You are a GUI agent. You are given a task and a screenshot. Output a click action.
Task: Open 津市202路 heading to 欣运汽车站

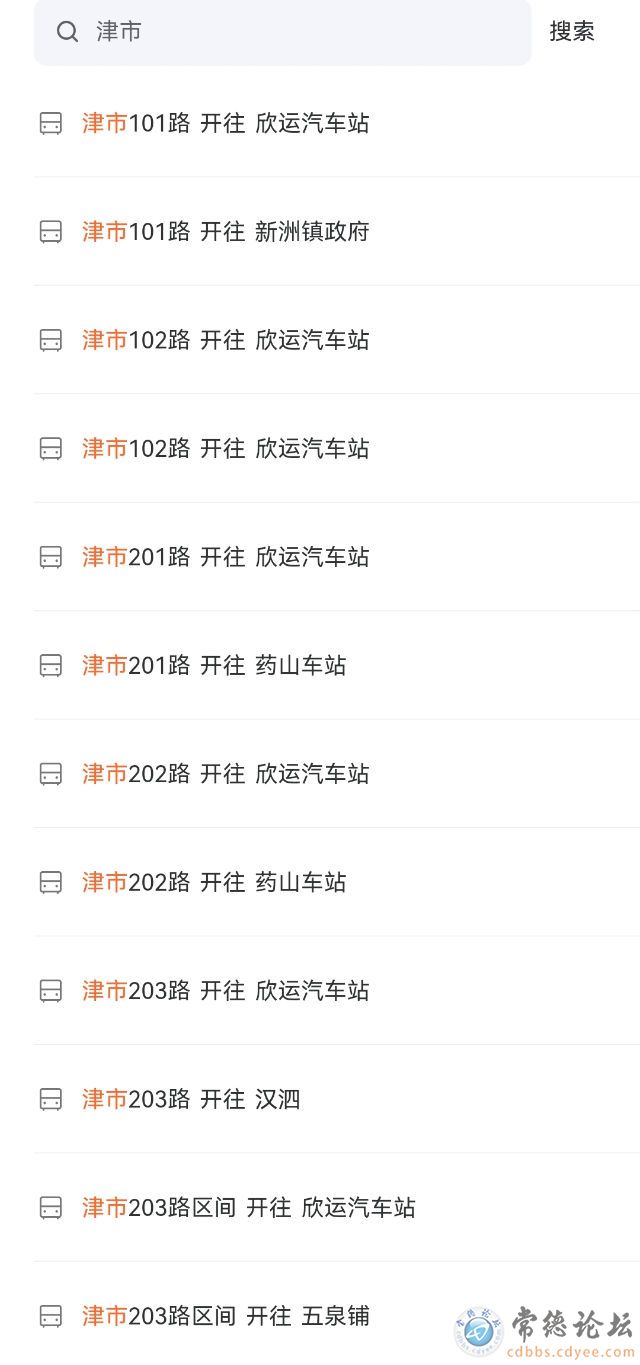(x=337, y=774)
